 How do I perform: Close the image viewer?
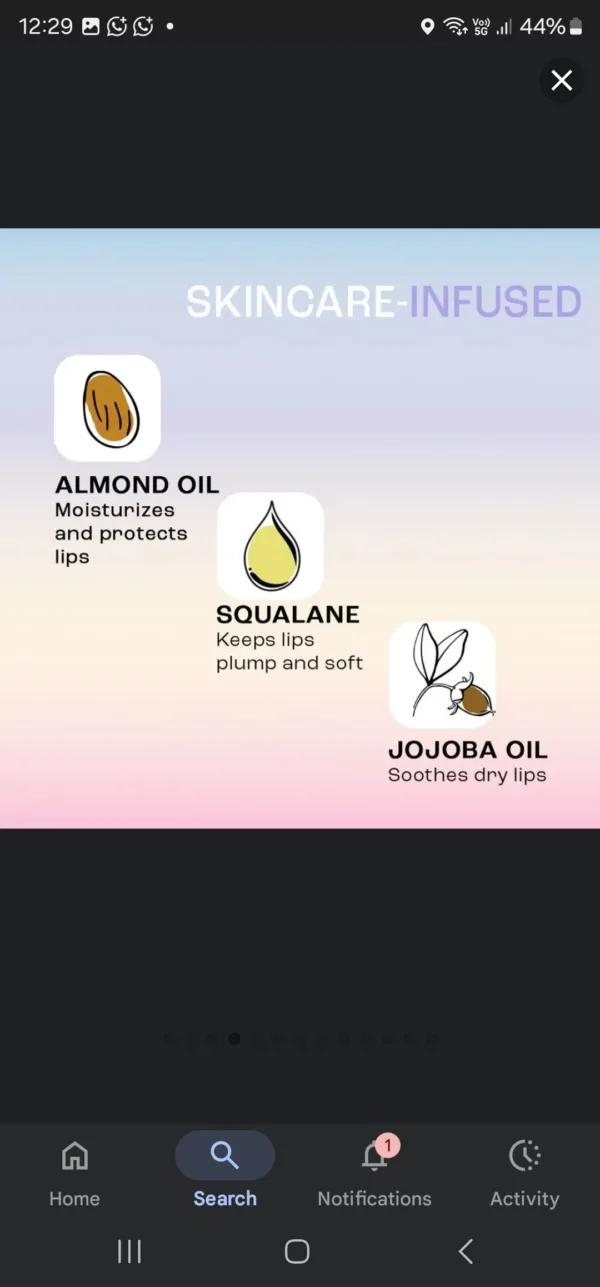tap(562, 80)
